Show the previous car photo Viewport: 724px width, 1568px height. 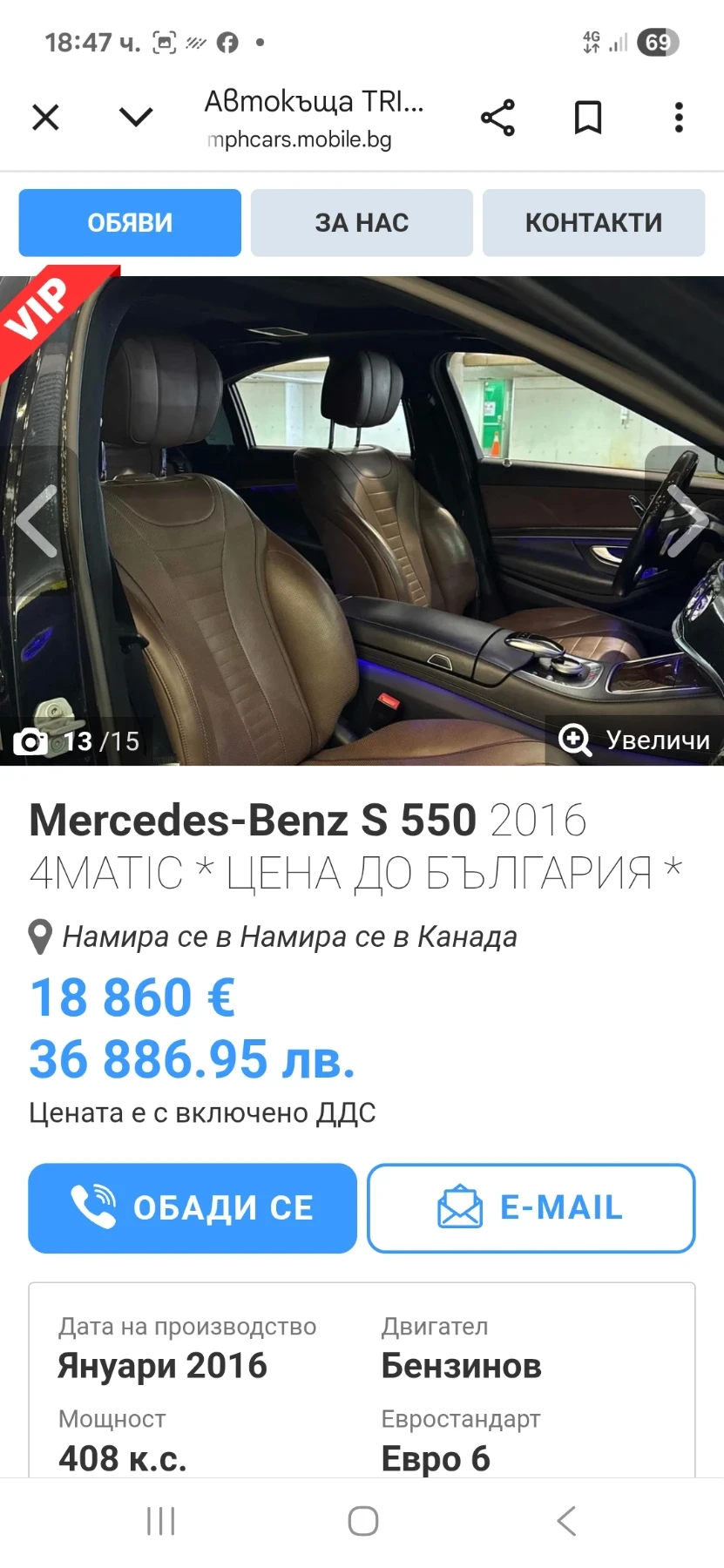(x=37, y=521)
